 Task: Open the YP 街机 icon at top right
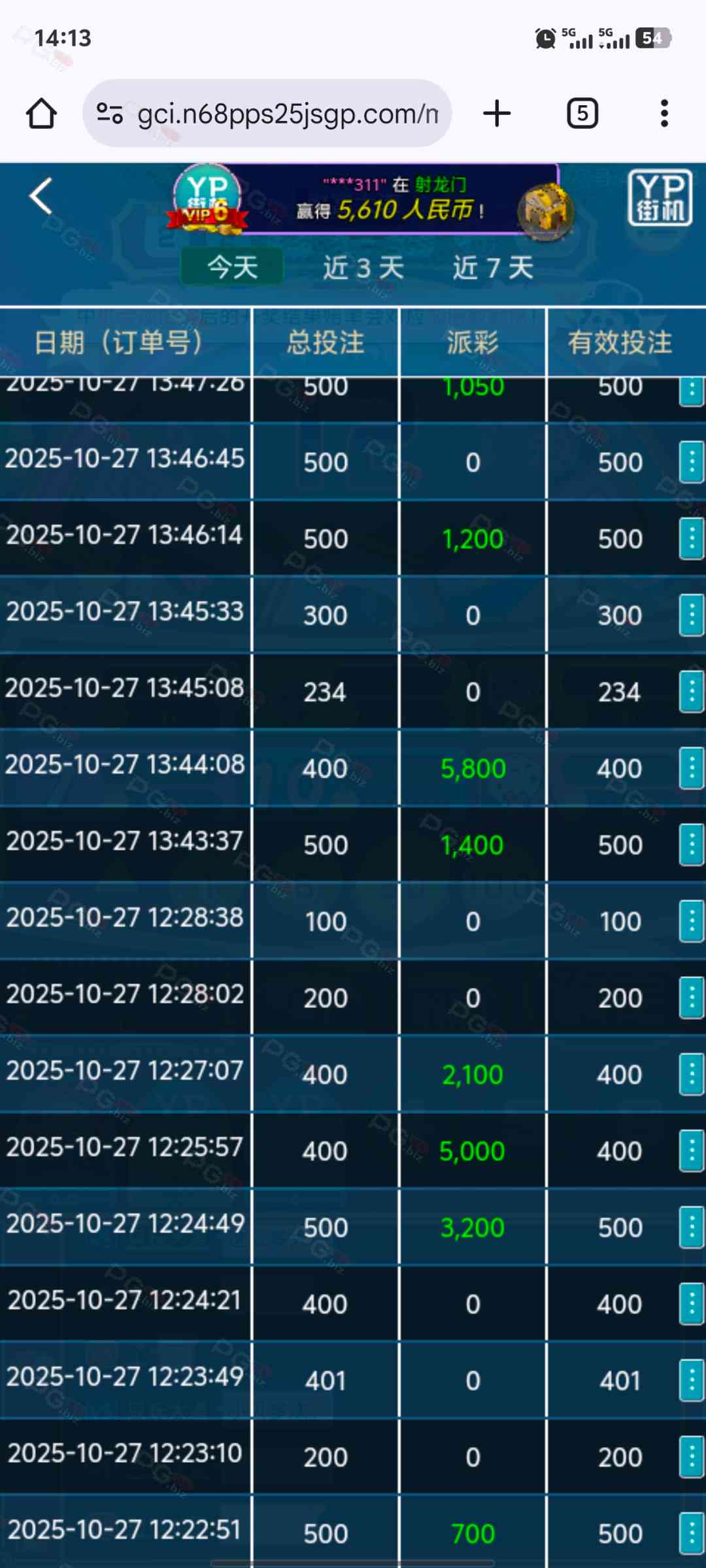[x=659, y=197]
